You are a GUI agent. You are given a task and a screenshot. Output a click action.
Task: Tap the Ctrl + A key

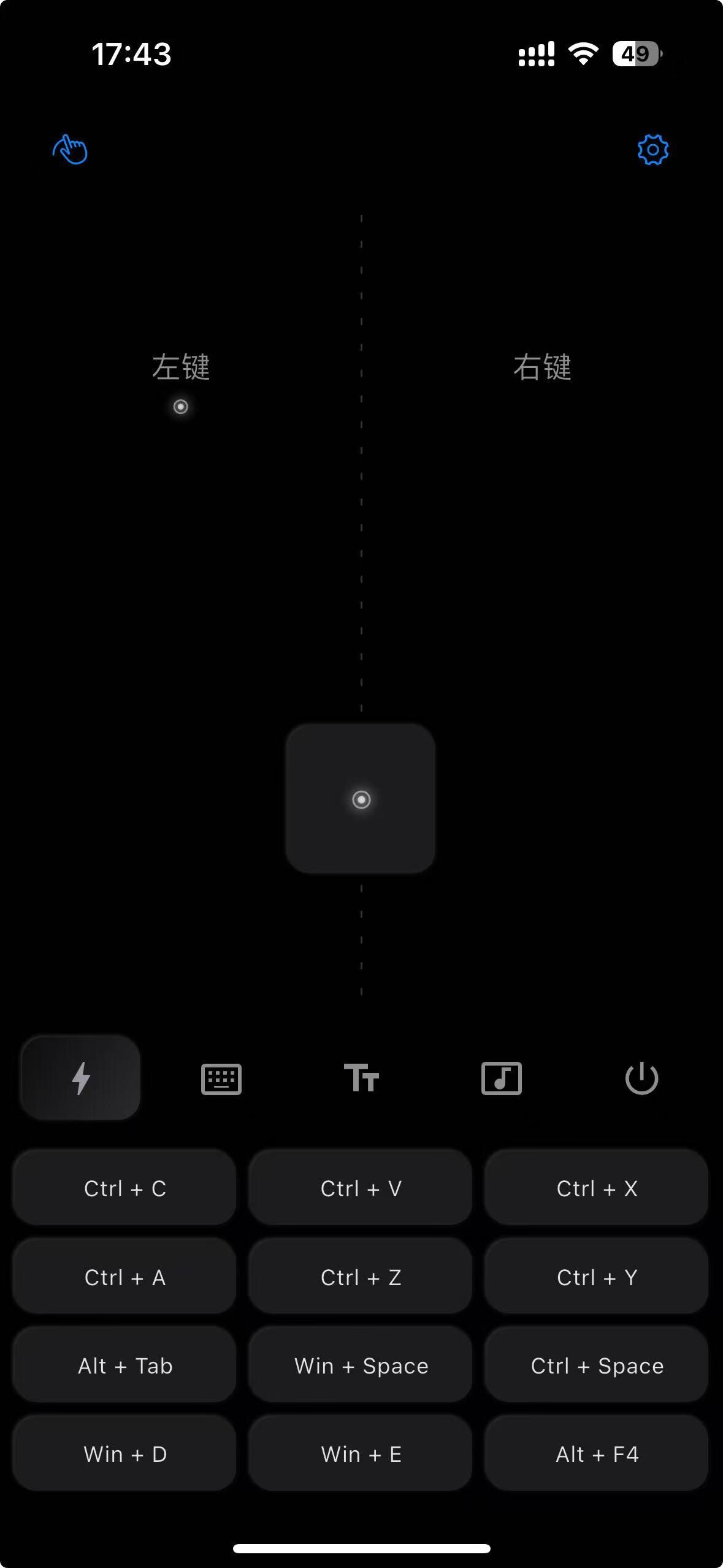tap(124, 1277)
